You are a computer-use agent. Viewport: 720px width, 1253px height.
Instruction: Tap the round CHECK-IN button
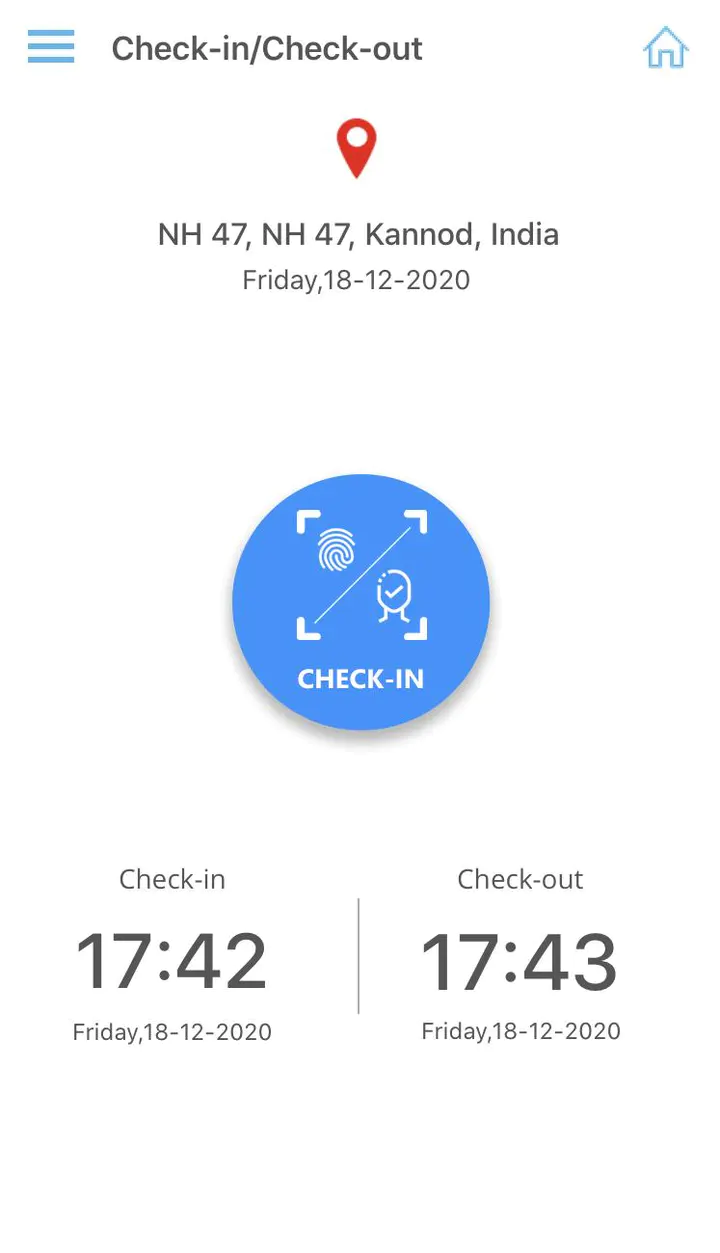(361, 602)
